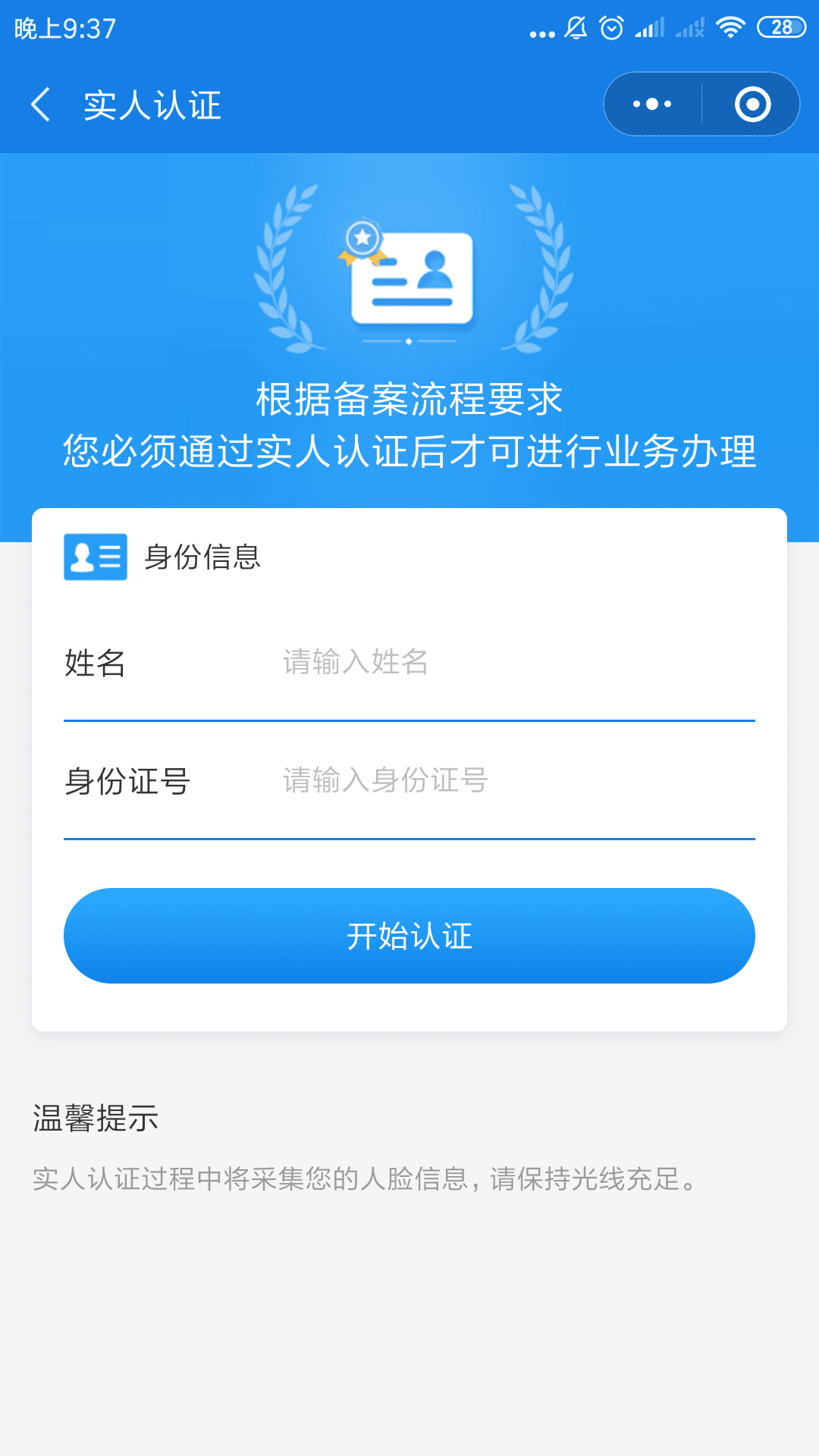This screenshot has height=1456, width=819.
Task: Focus the 身份证号 input field
Action: (516, 780)
